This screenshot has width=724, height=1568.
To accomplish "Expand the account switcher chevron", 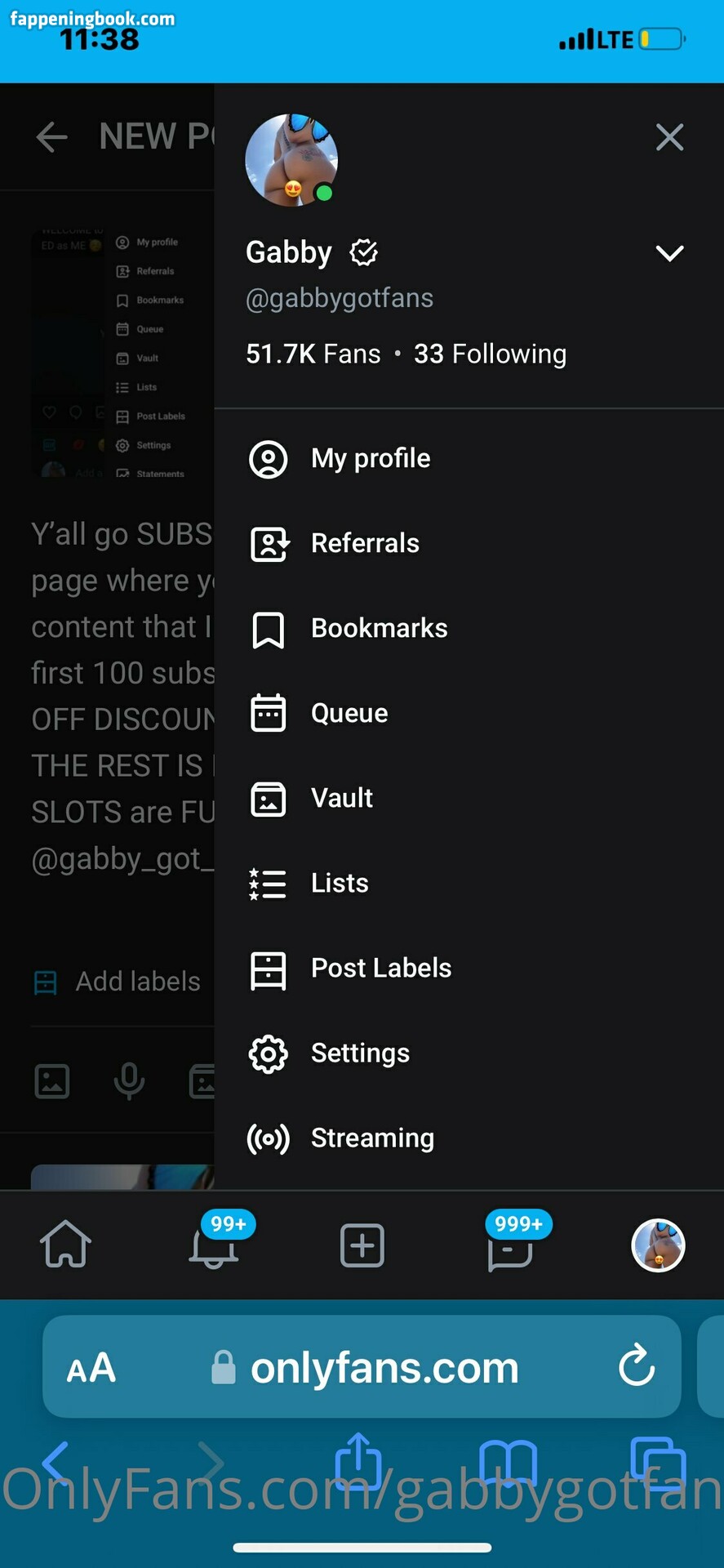I will pos(669,253).
